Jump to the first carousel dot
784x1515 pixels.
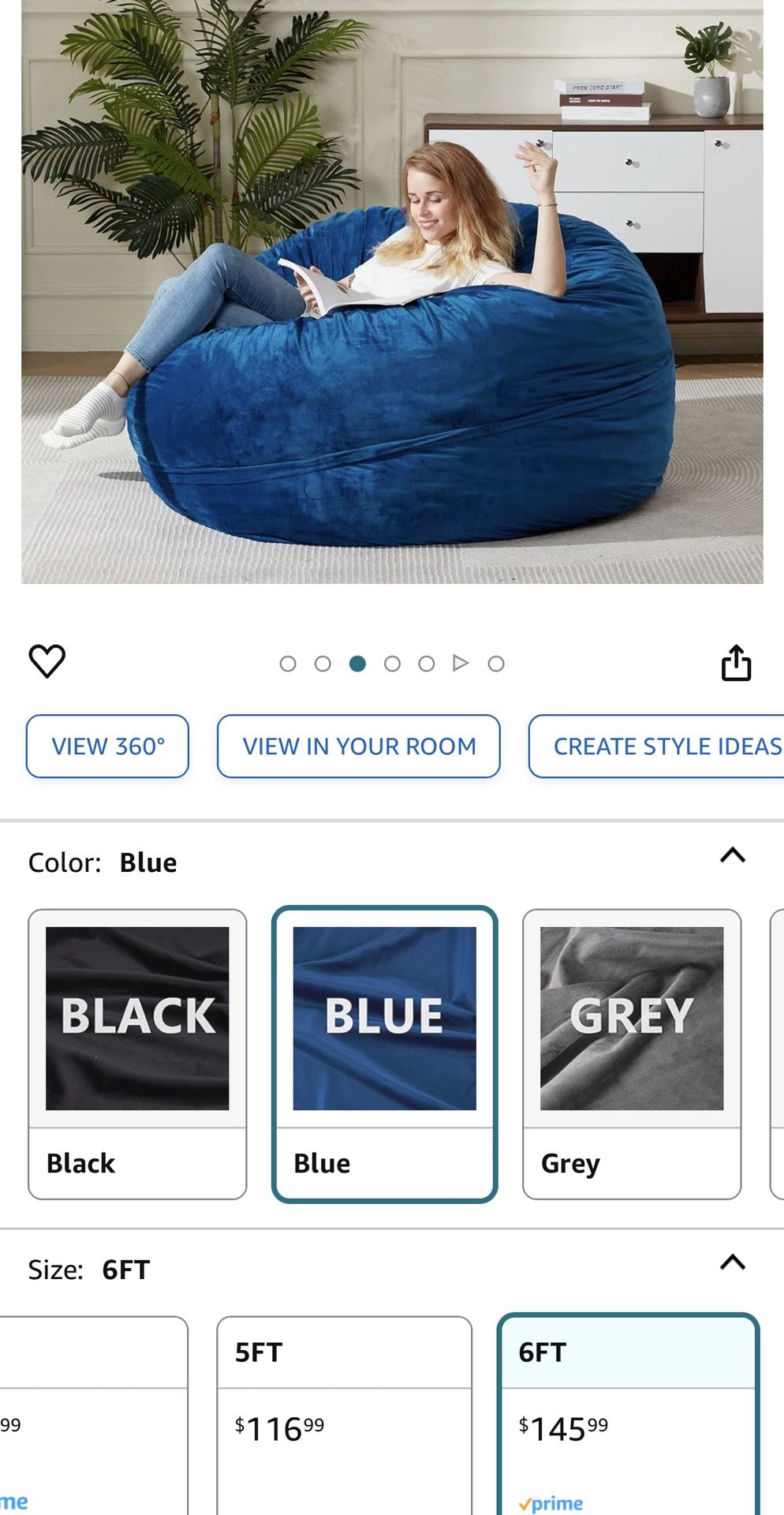pos(289,664)
